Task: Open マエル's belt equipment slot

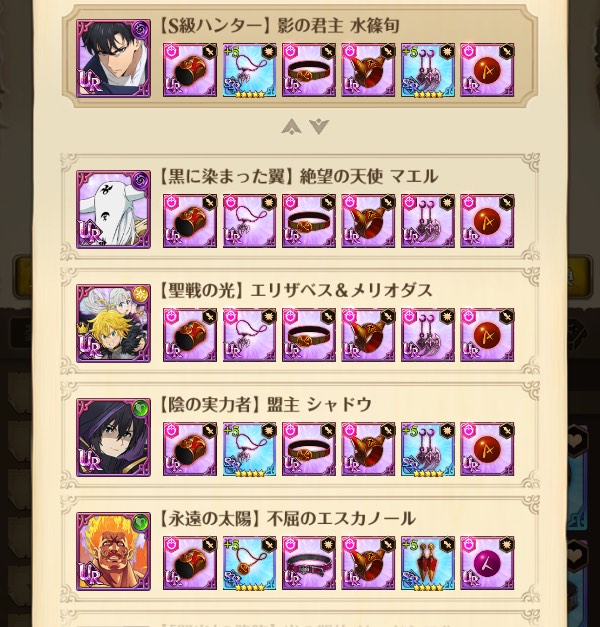Action: (x=308, y=220)
